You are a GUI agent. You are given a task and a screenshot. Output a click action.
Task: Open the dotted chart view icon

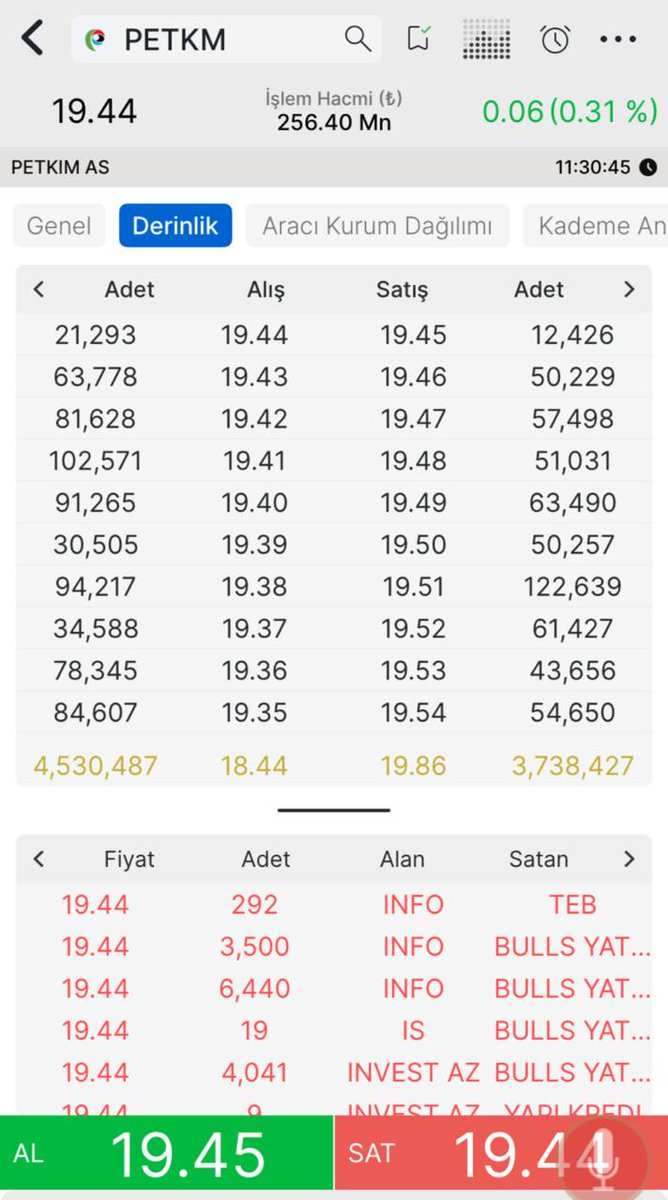tap(486, 39)
